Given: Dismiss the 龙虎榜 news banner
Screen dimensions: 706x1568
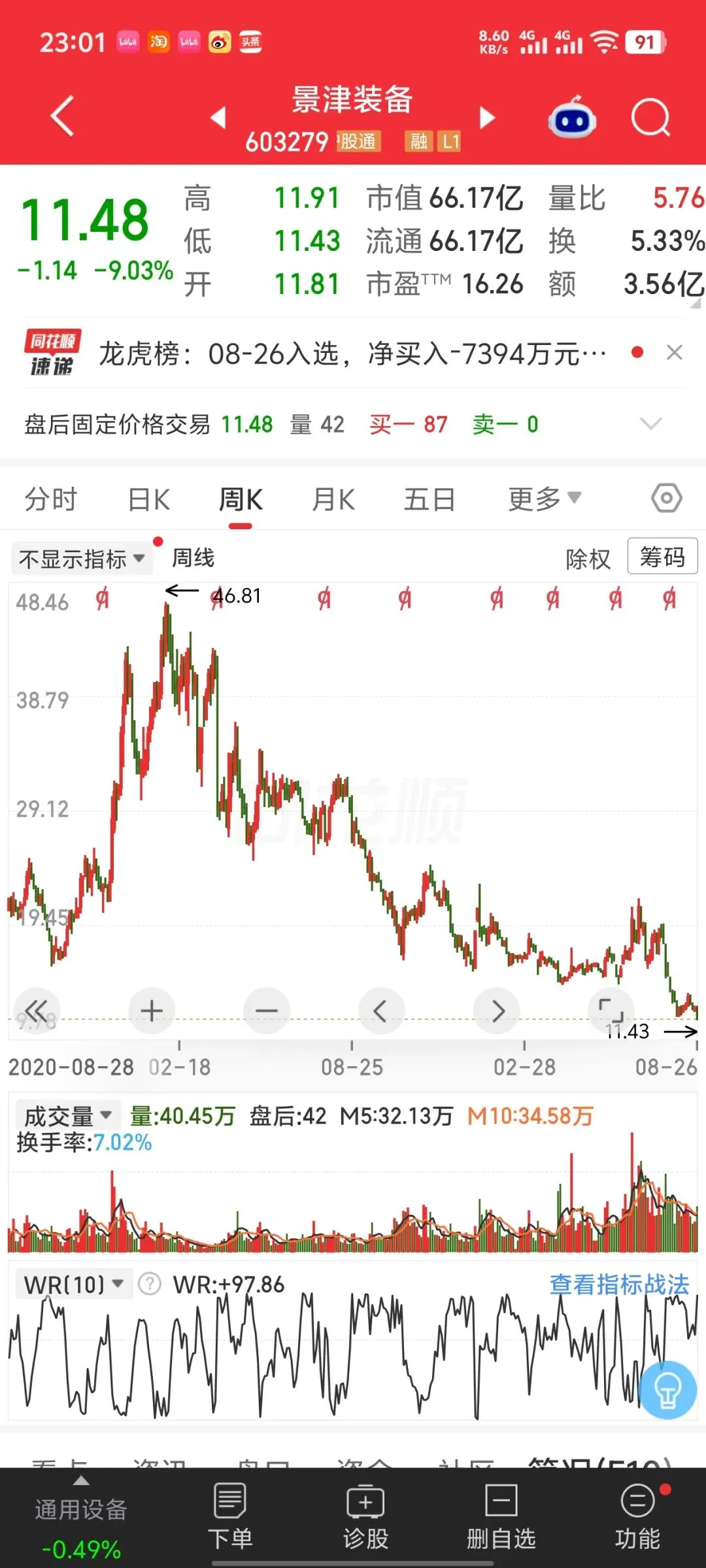Looking at the screenshot, I should (x=675, y=353).
